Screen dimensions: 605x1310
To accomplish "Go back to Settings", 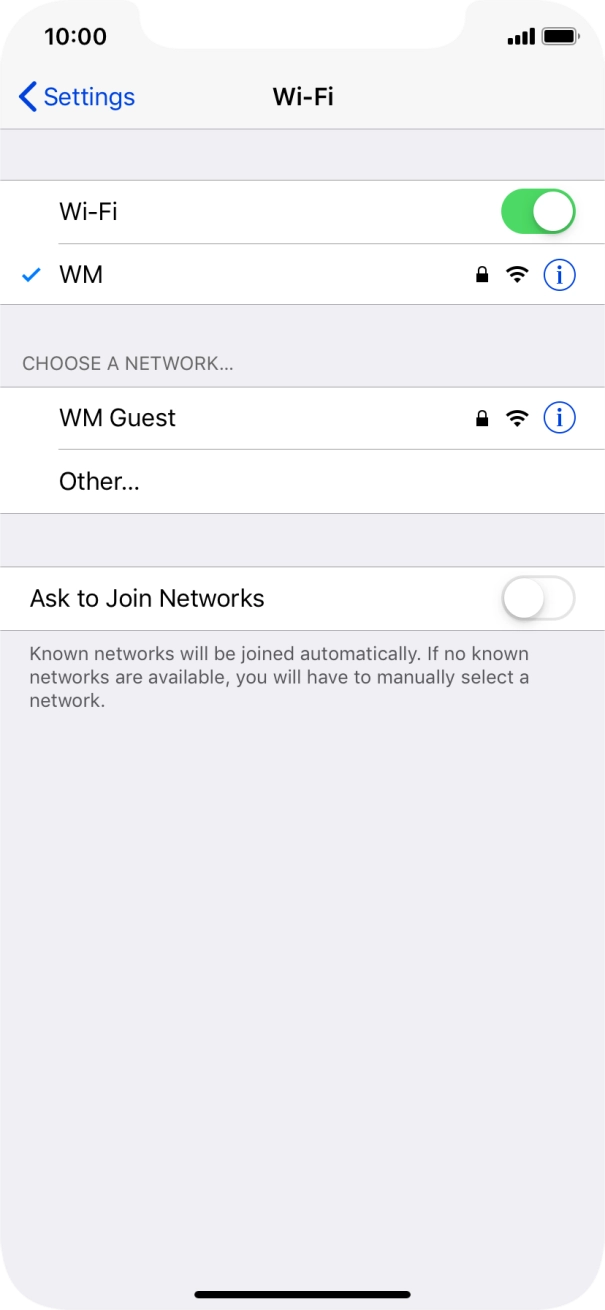I will 76,97.
